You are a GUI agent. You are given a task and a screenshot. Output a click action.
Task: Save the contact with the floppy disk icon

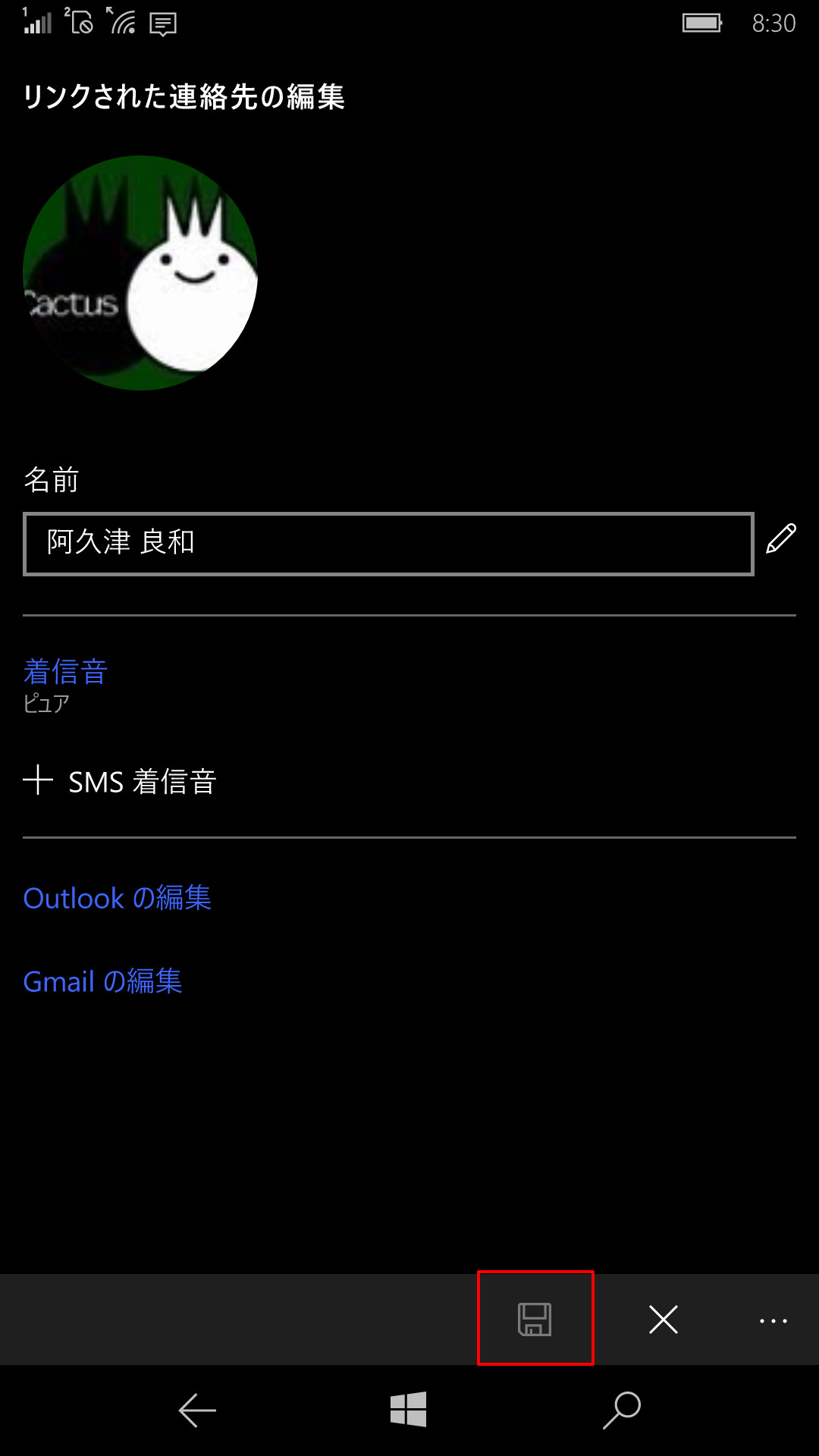(x=535, y=1319)
